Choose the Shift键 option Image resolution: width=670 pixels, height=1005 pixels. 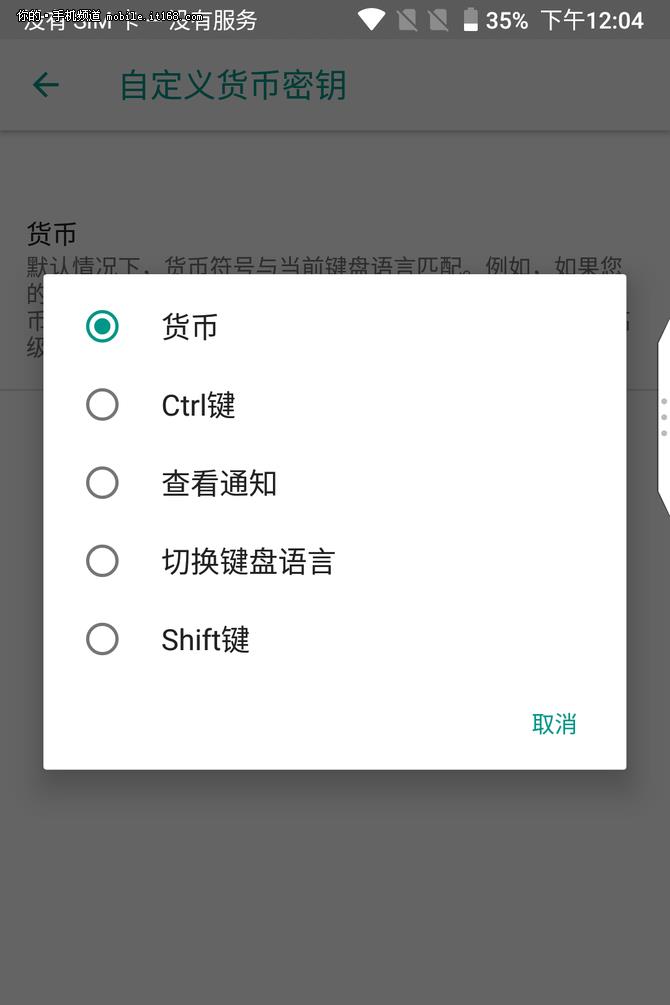(x=102, y=639)
